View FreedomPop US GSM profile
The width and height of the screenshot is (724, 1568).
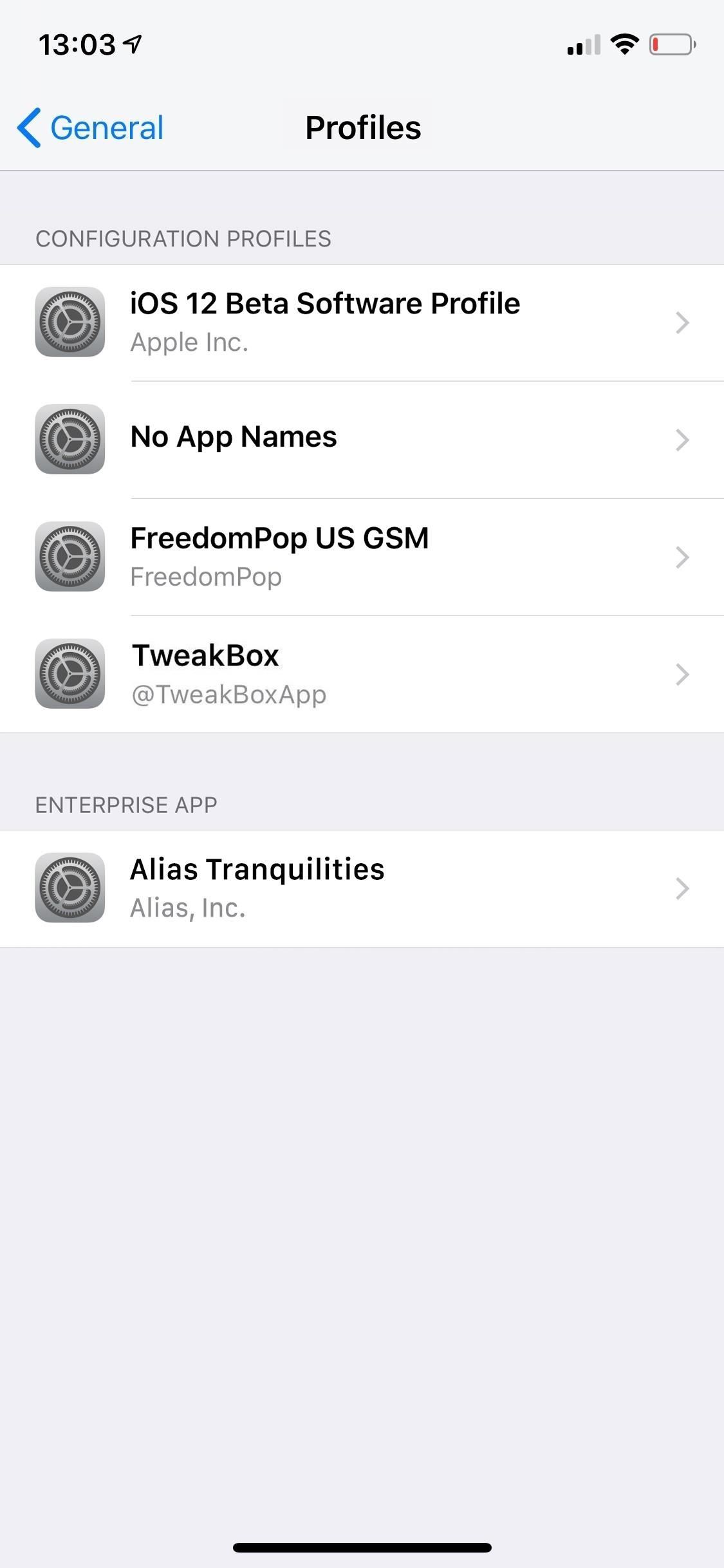pyautogui.click(x=362, y=556)
